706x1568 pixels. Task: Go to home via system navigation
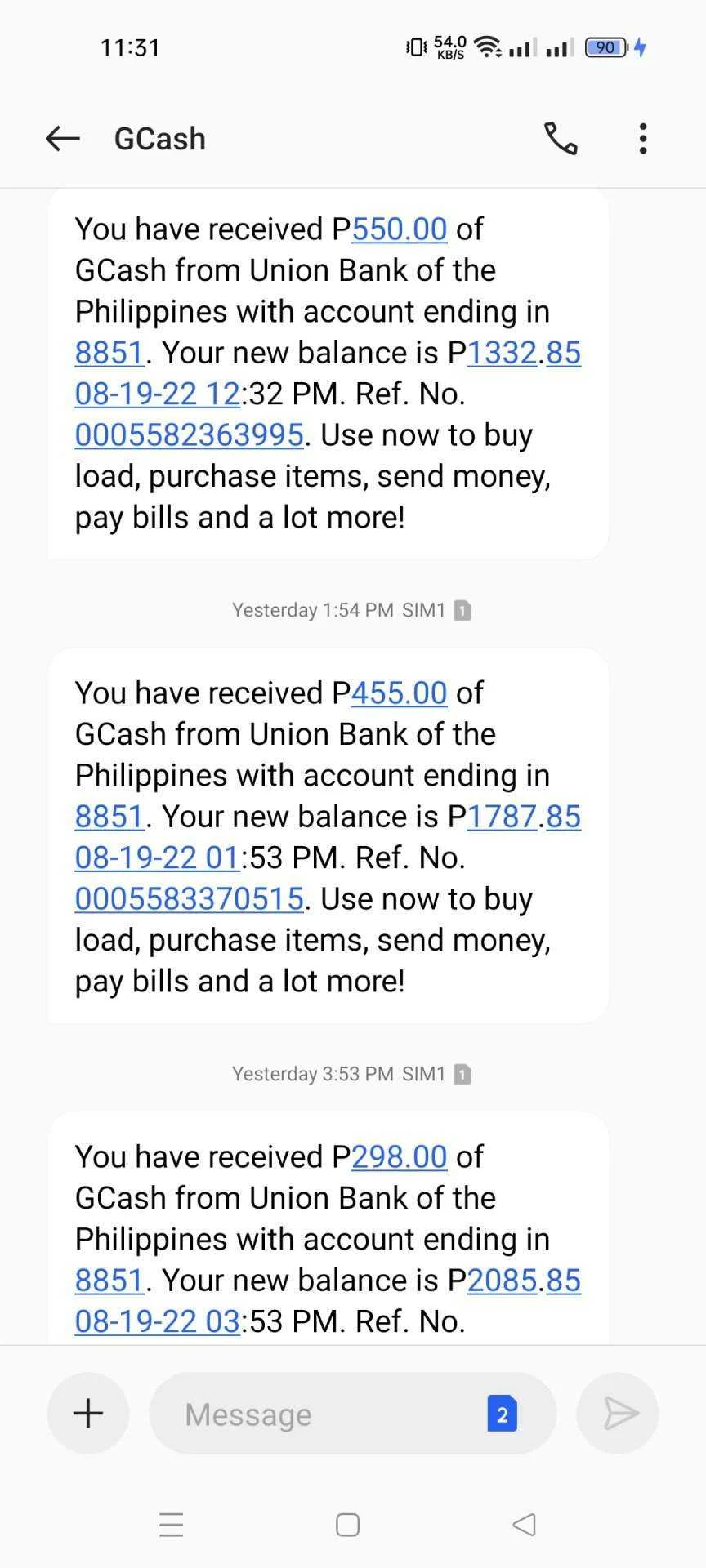(x=348, y=1525)
